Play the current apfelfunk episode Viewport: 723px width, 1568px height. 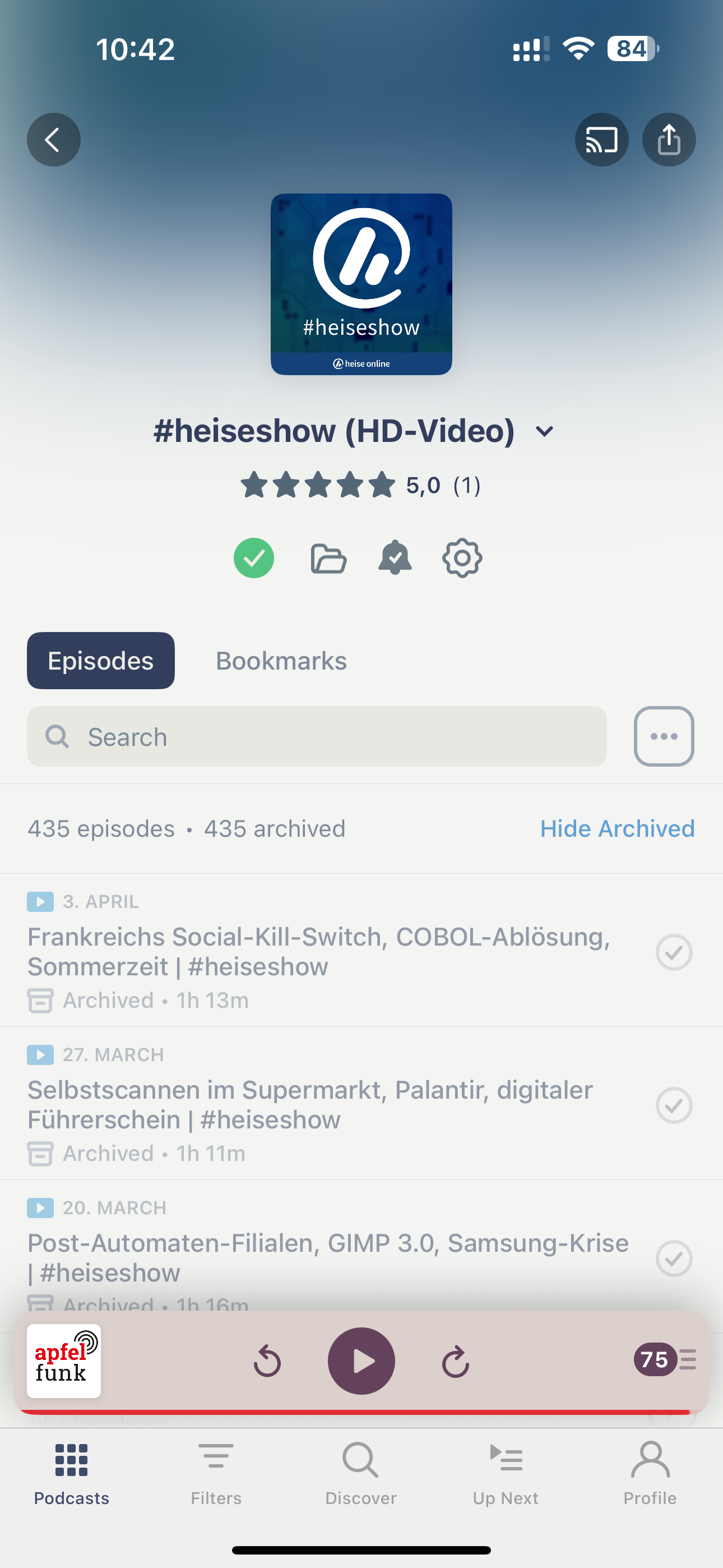point(361,1361)
